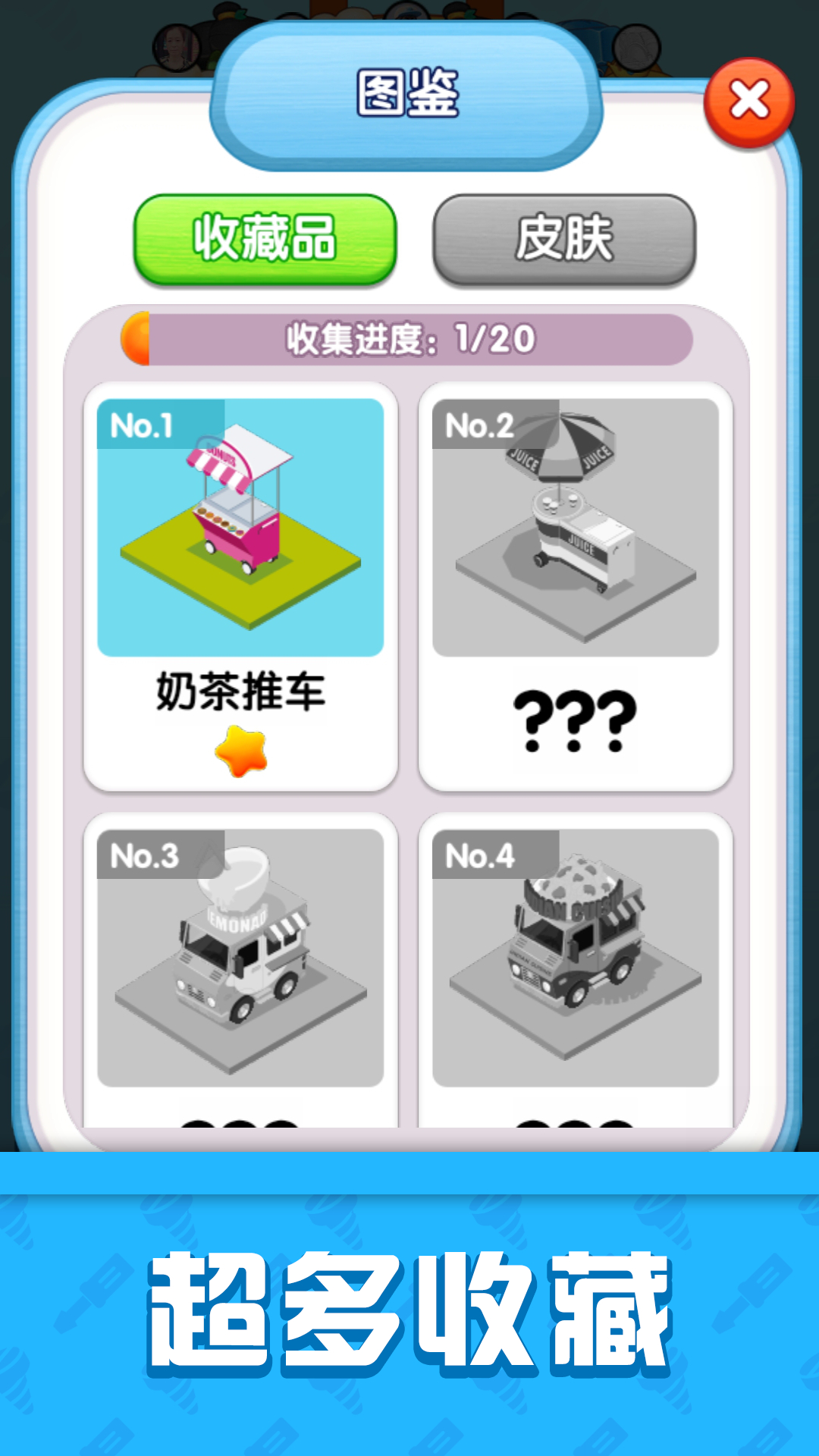This screenshot has height=1456, width=819.
Task: Close the 图鉴 collection dialog
Action: point(749,102)
